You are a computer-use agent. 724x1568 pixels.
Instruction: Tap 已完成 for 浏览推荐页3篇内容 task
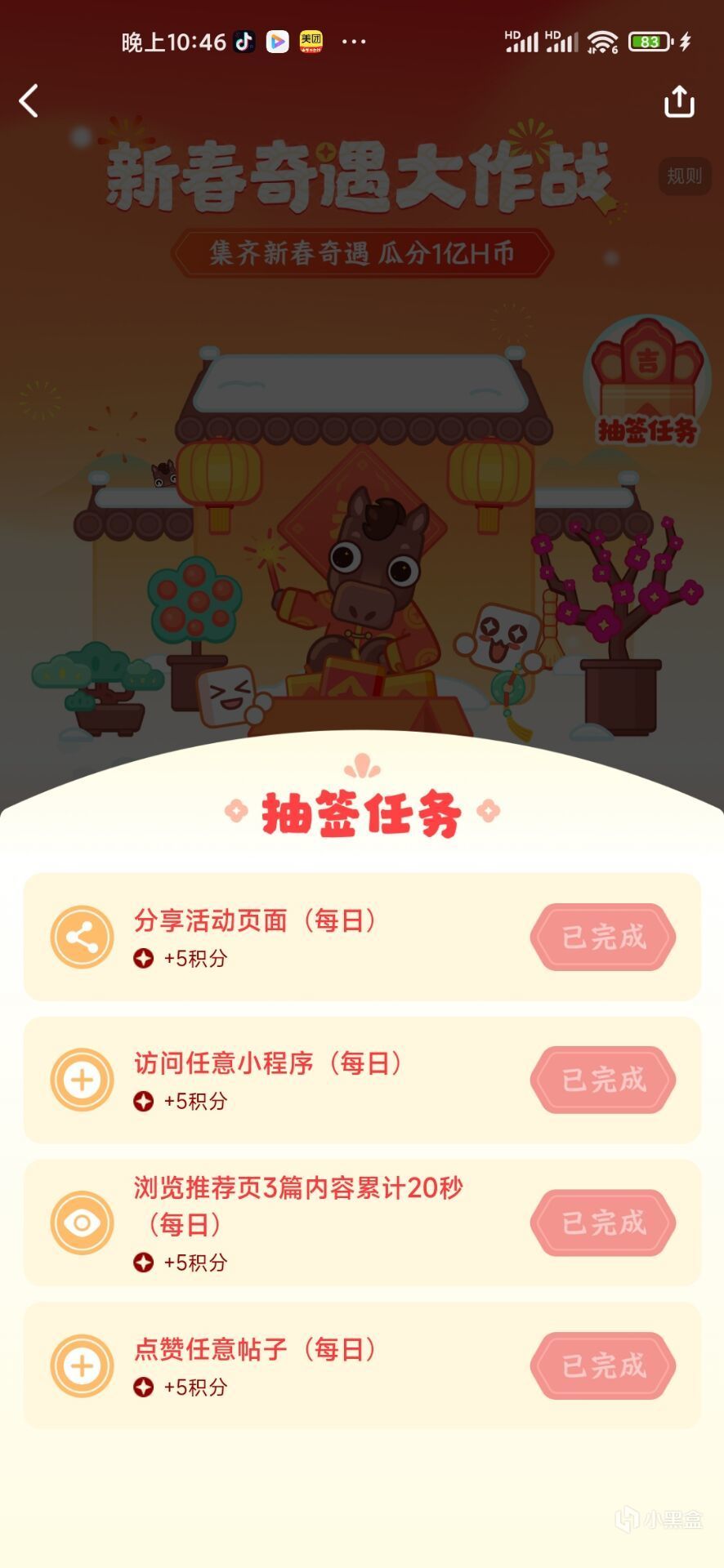click(603, 1223)
